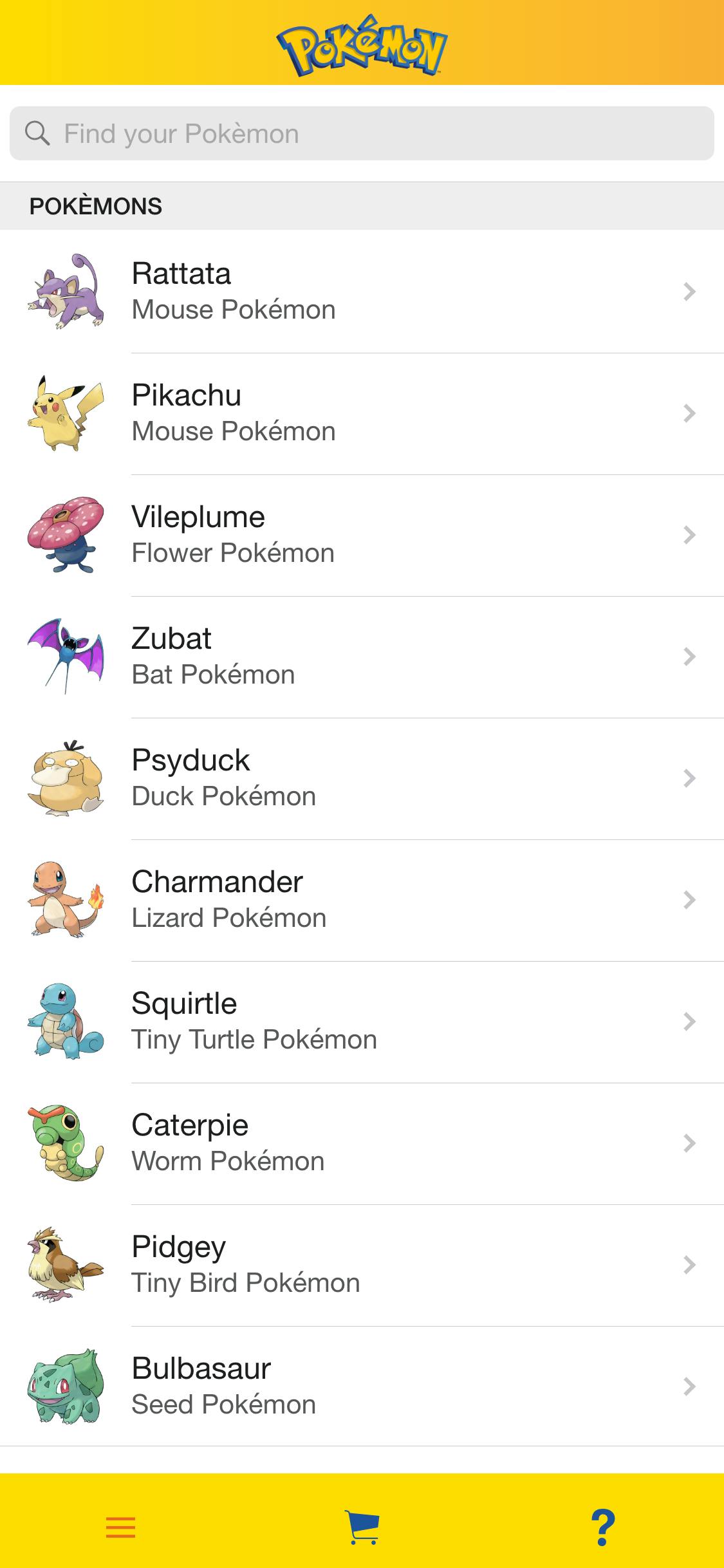Screen dimensions: 724x1568
Task: Tap the question mark help icon
Action: coord(603,1527)
